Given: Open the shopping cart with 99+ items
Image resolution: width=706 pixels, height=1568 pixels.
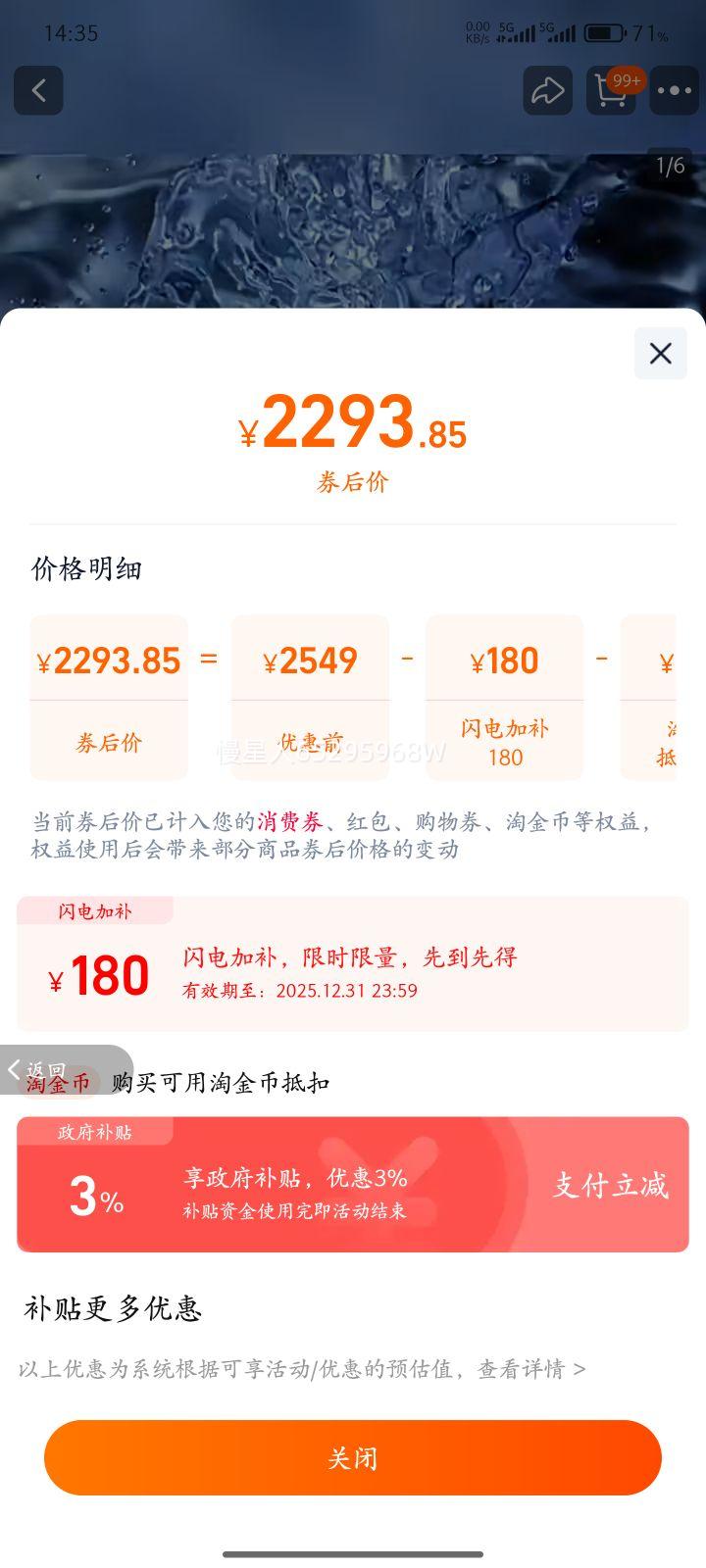Looking at the screenshot, I should tap(611, 90).
